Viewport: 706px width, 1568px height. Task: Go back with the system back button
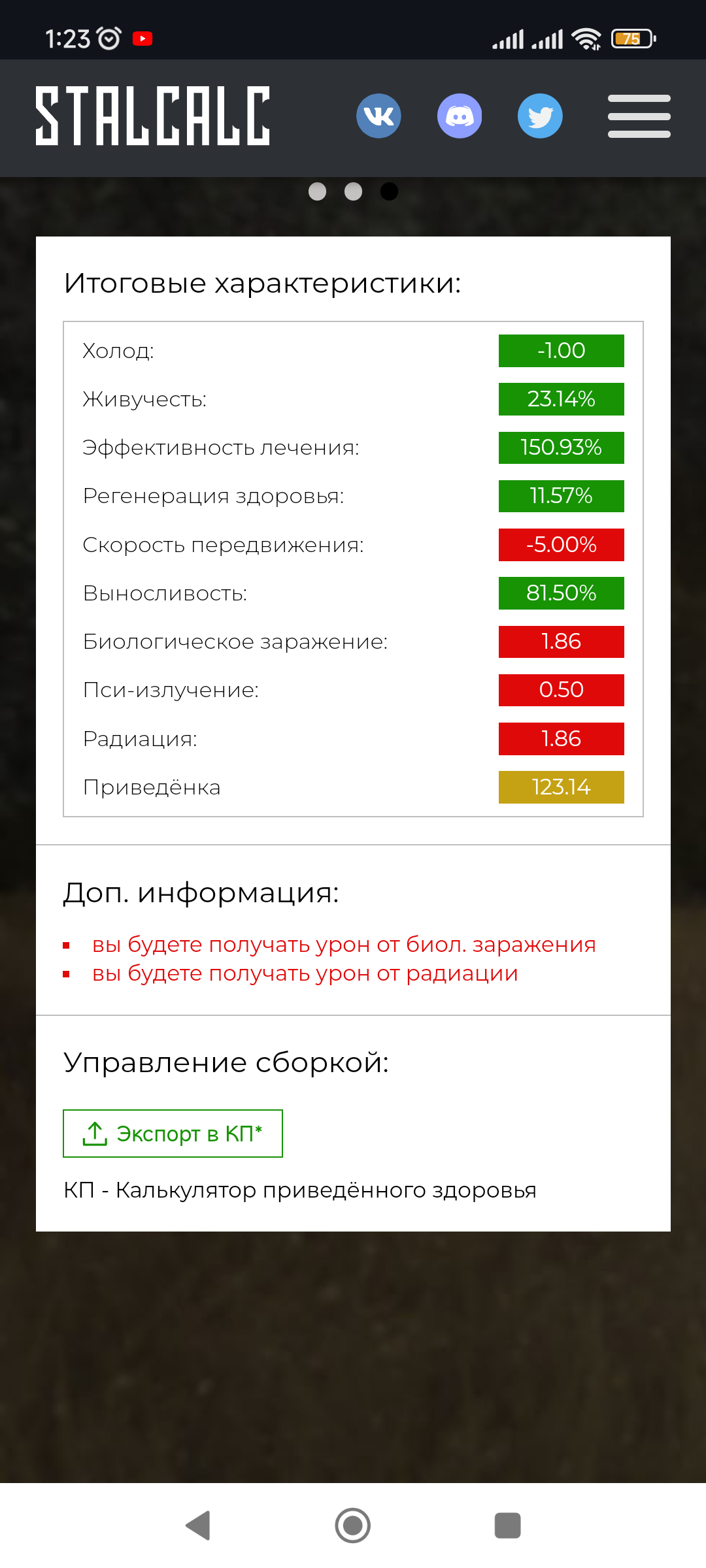[198, 1526]
